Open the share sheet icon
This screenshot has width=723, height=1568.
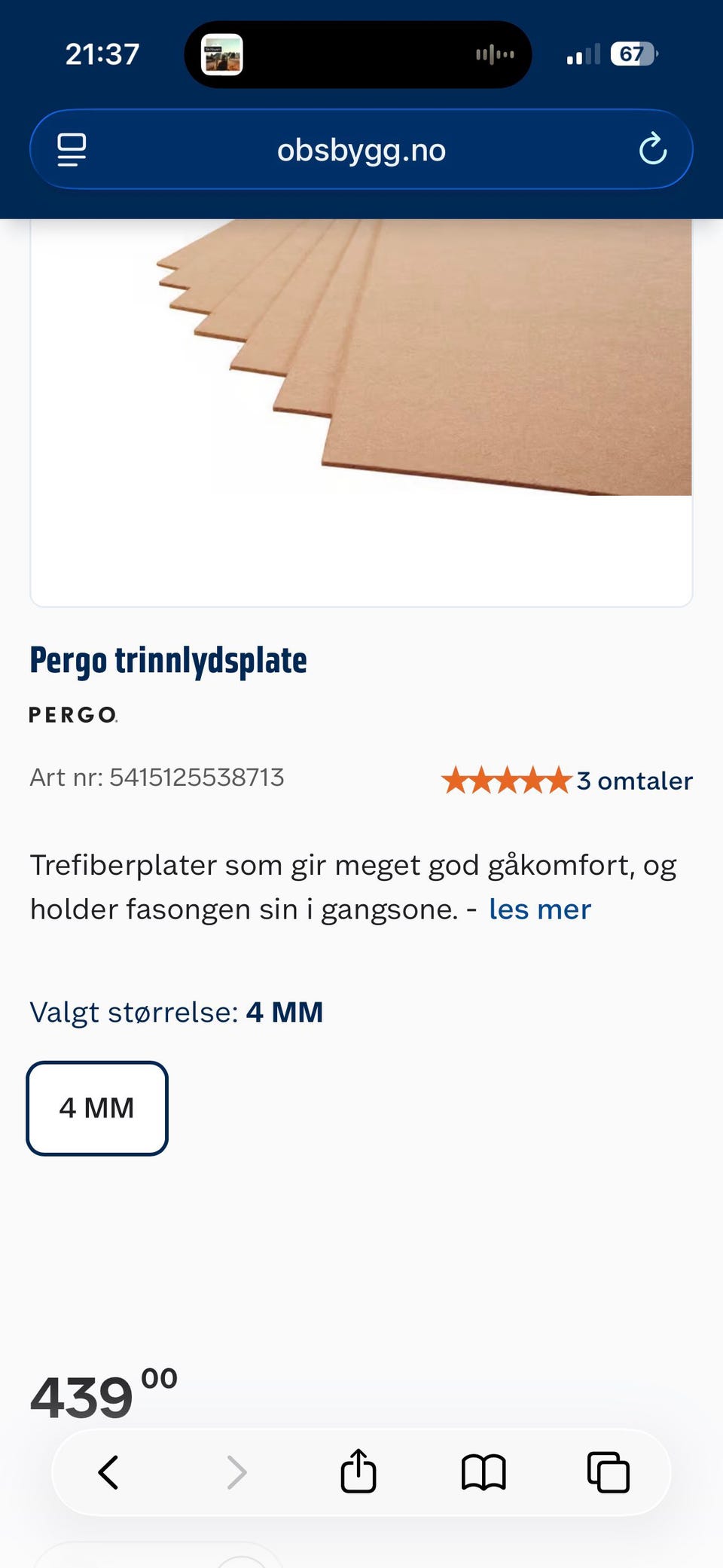coord(358,1471)
